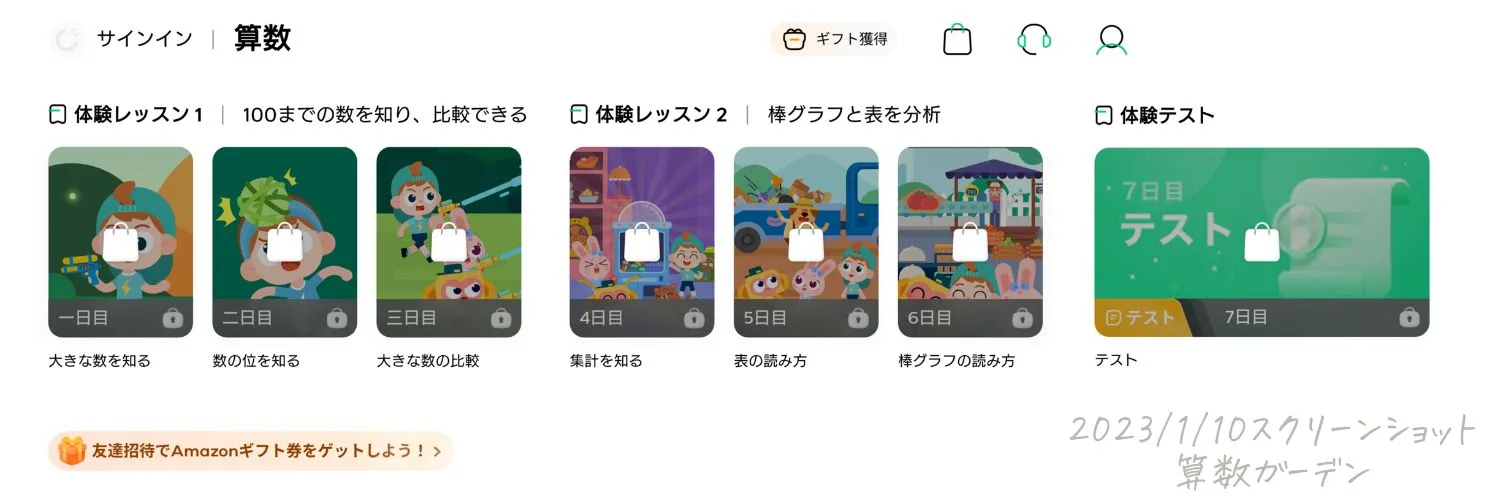1500x500 pixels.
Task: Tap the 友達招待でAmazonギフト券 invite banner
Action: 250,451
